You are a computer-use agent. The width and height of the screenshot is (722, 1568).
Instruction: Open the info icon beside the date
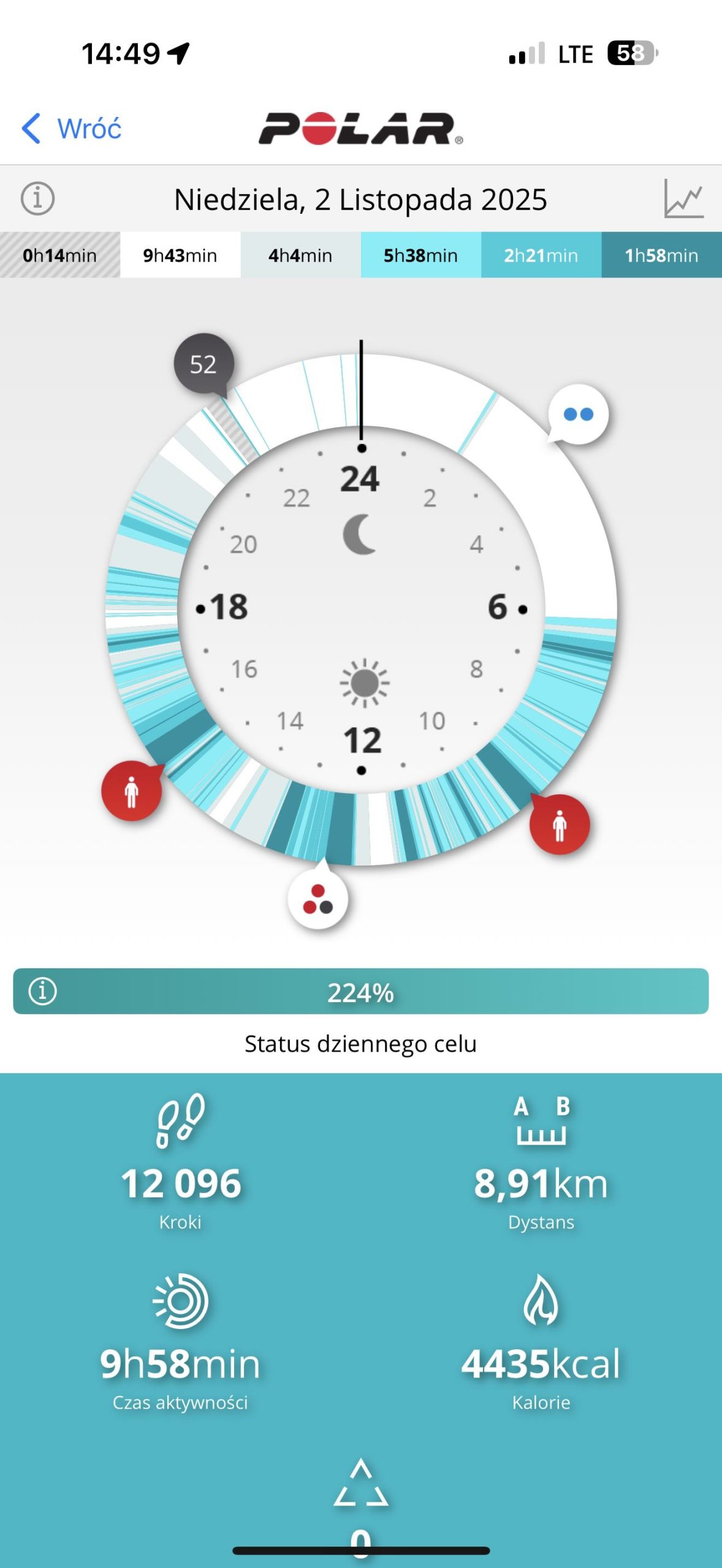pyautogui.click(x=38, y=198)
